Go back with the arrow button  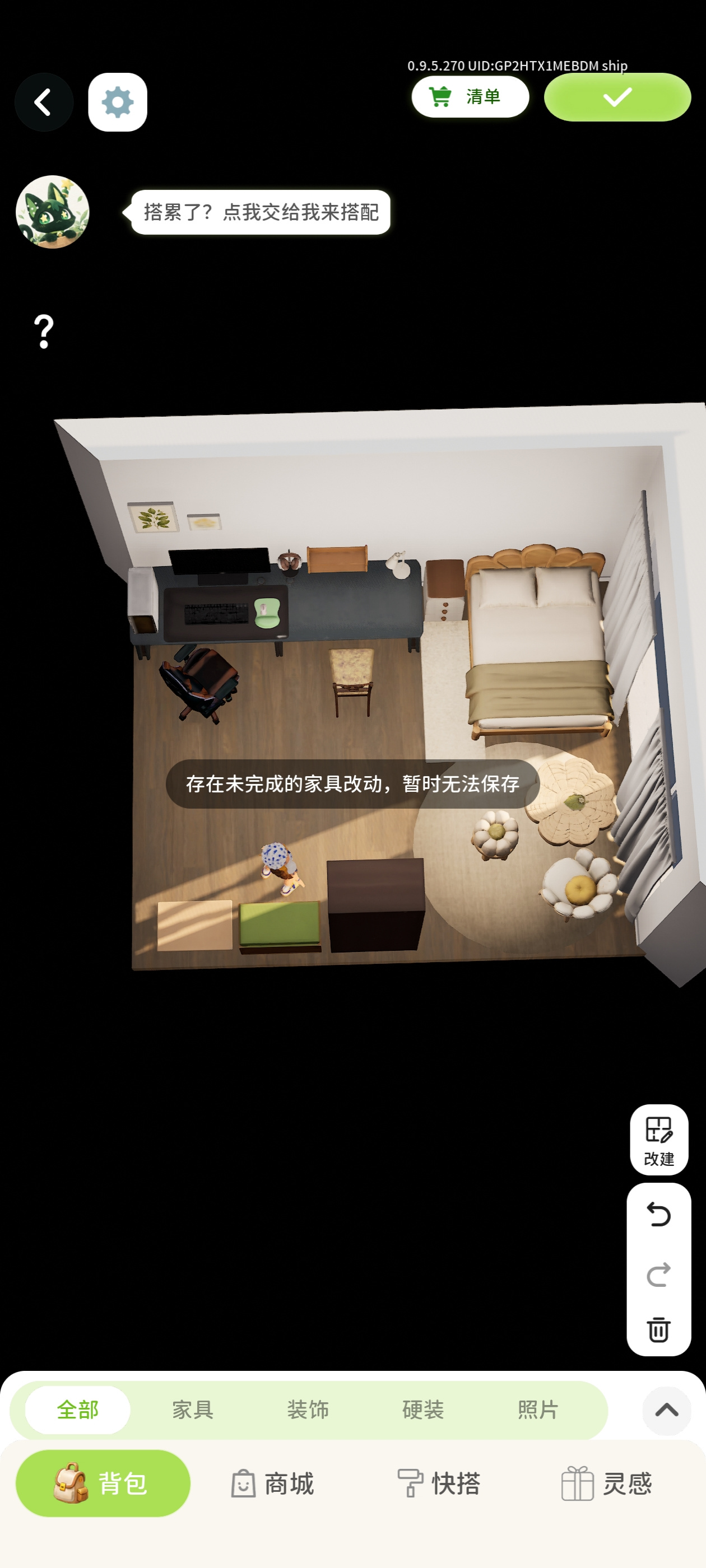click(44, 102)
